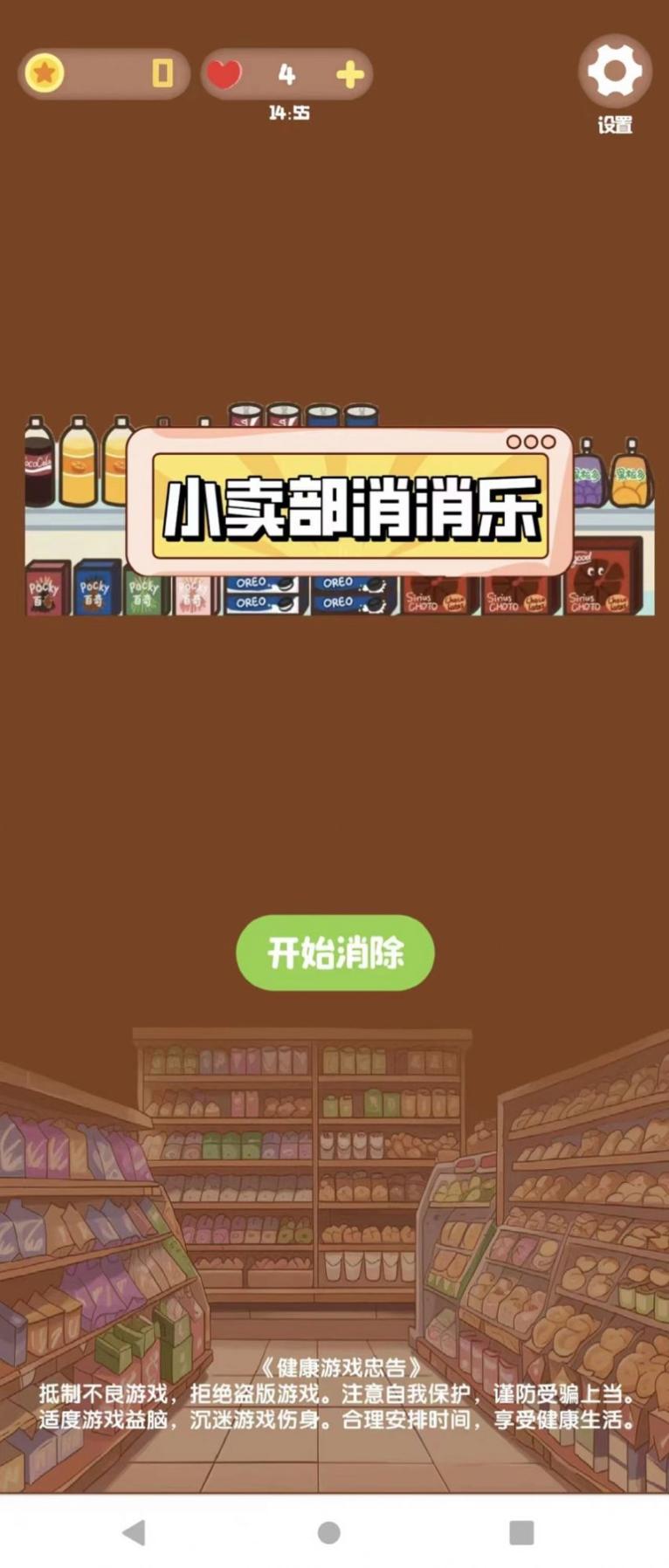Go to the system home screen
This screenshot has height=1568, width=669.
[329, 1532]
